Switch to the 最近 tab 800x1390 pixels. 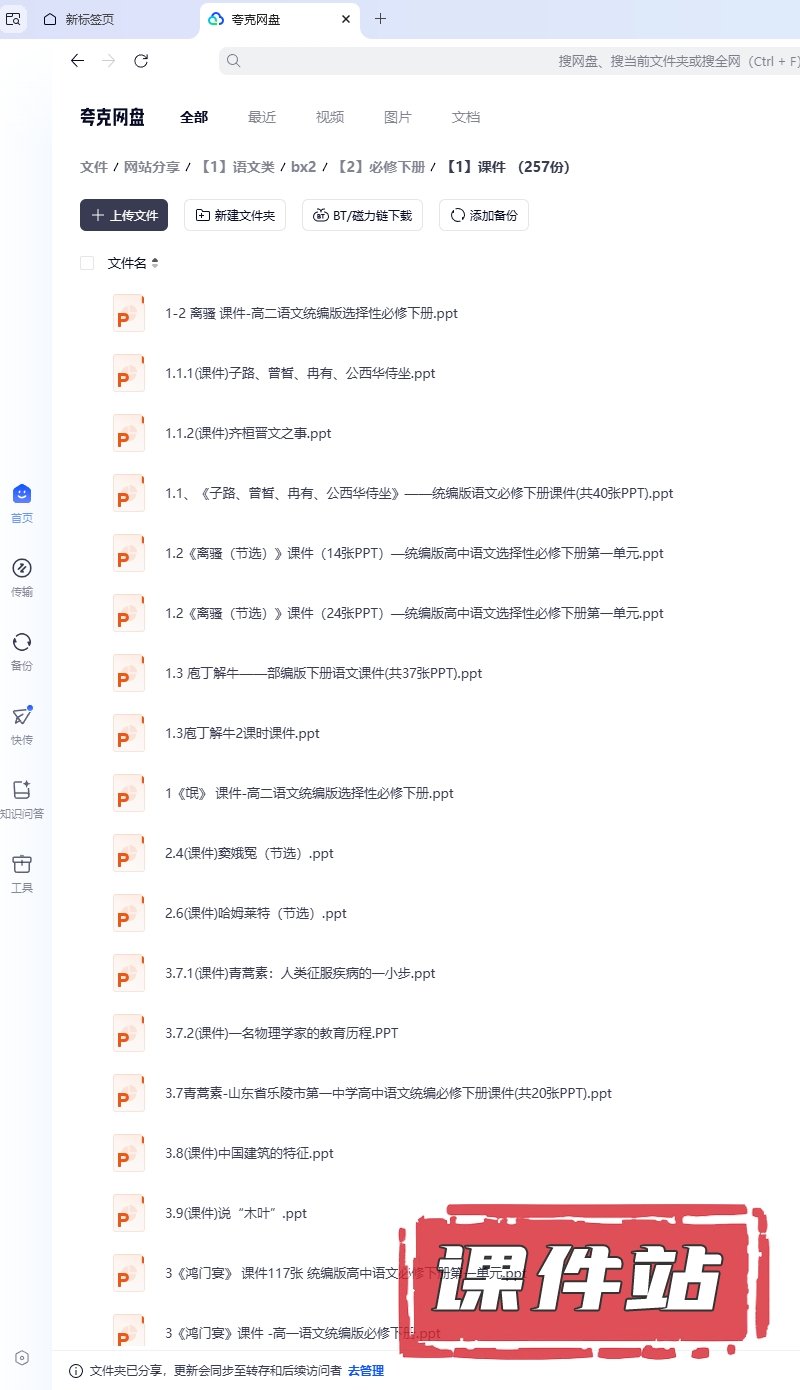(262, 117)
